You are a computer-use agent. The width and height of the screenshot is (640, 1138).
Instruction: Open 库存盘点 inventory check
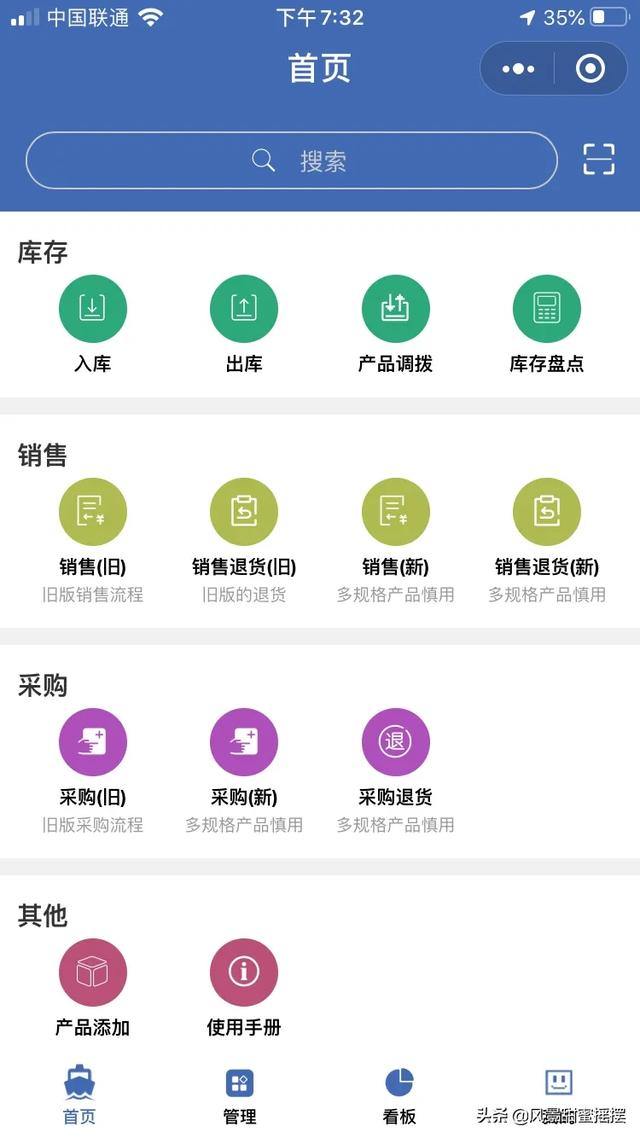click(546, 309)
